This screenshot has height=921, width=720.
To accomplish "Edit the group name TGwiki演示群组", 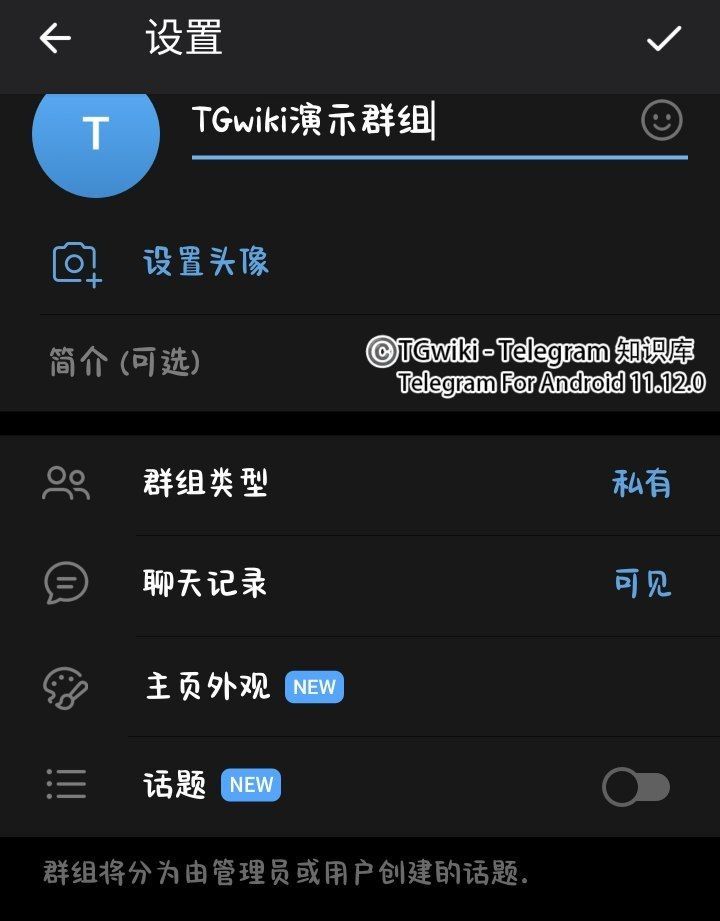I will (400, 122).
